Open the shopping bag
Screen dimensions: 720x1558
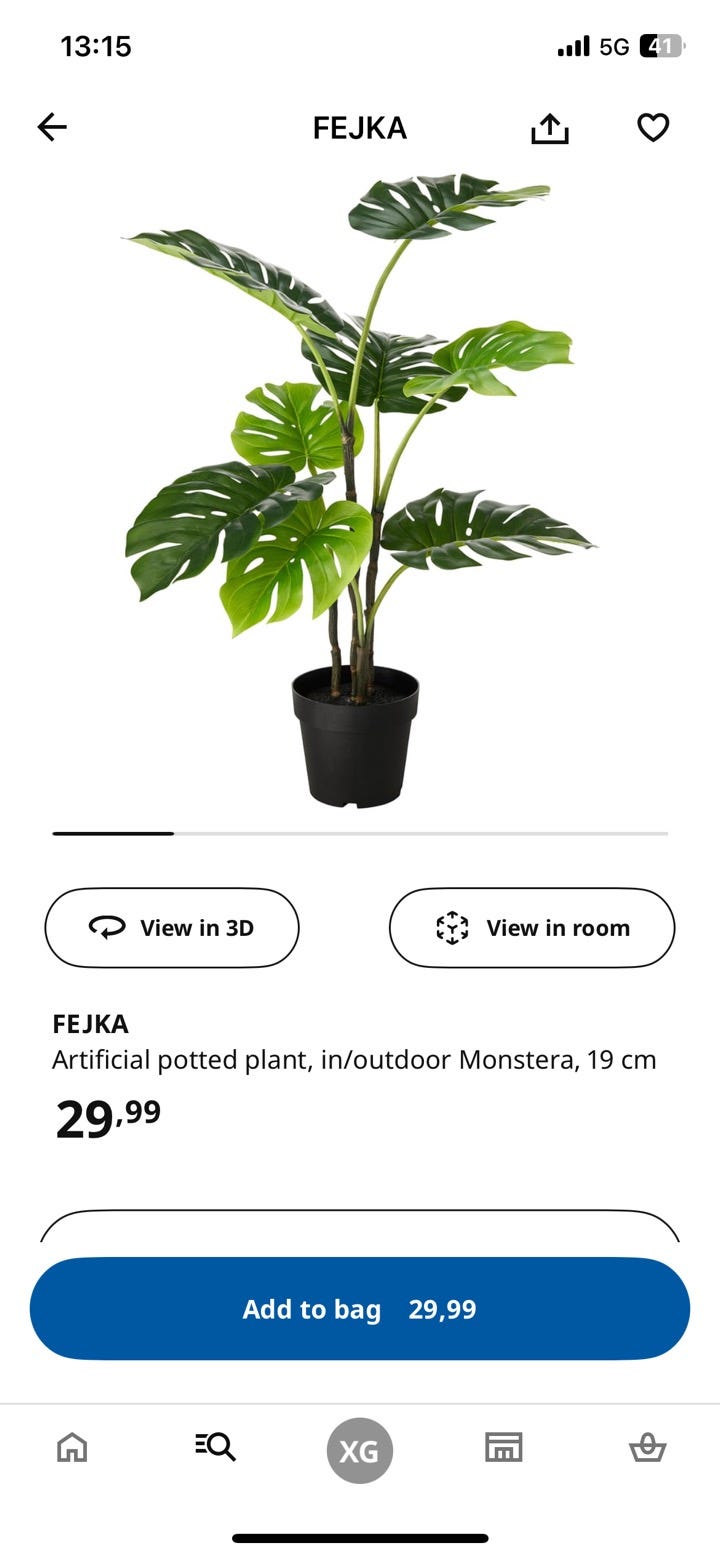click(648, 1446)
